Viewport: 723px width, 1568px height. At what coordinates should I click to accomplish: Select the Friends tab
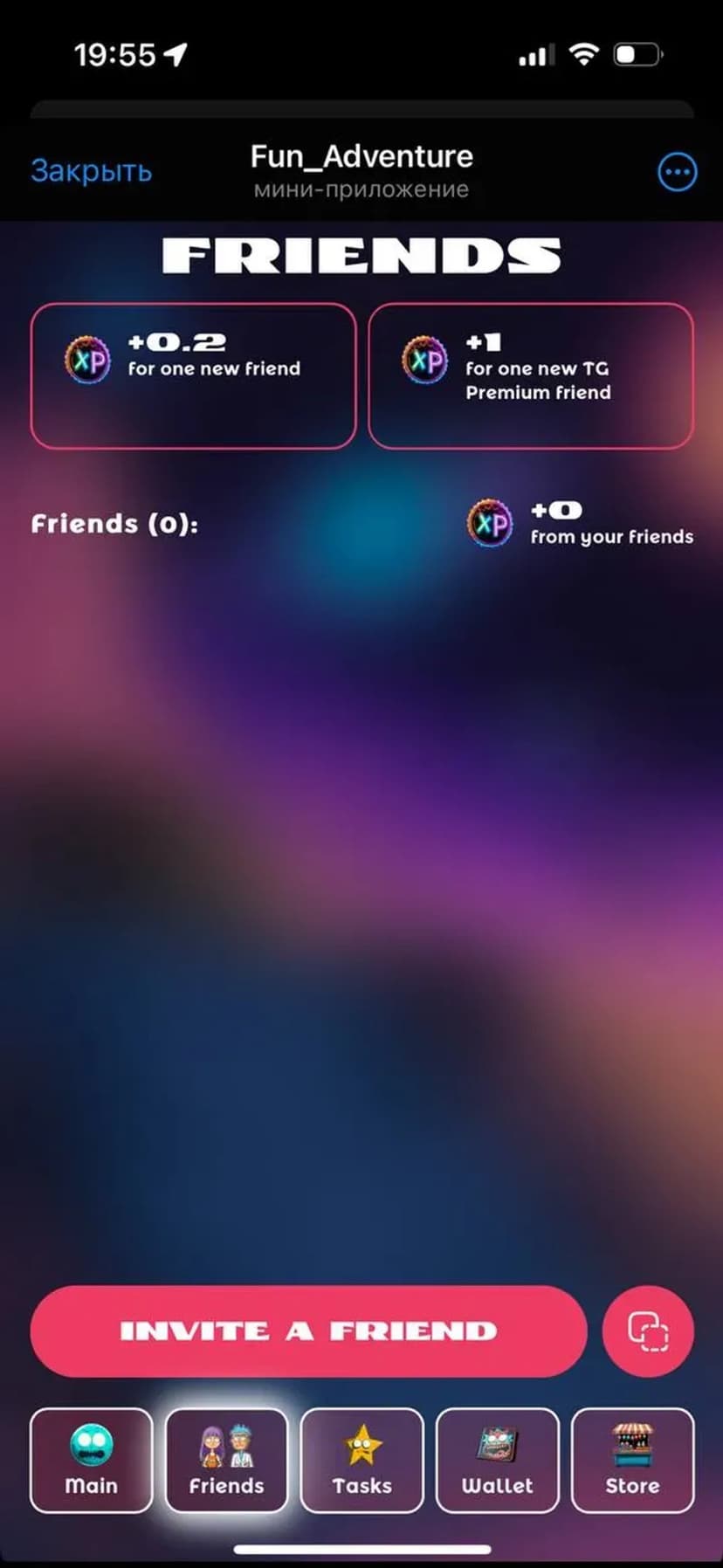(226, 1460)
